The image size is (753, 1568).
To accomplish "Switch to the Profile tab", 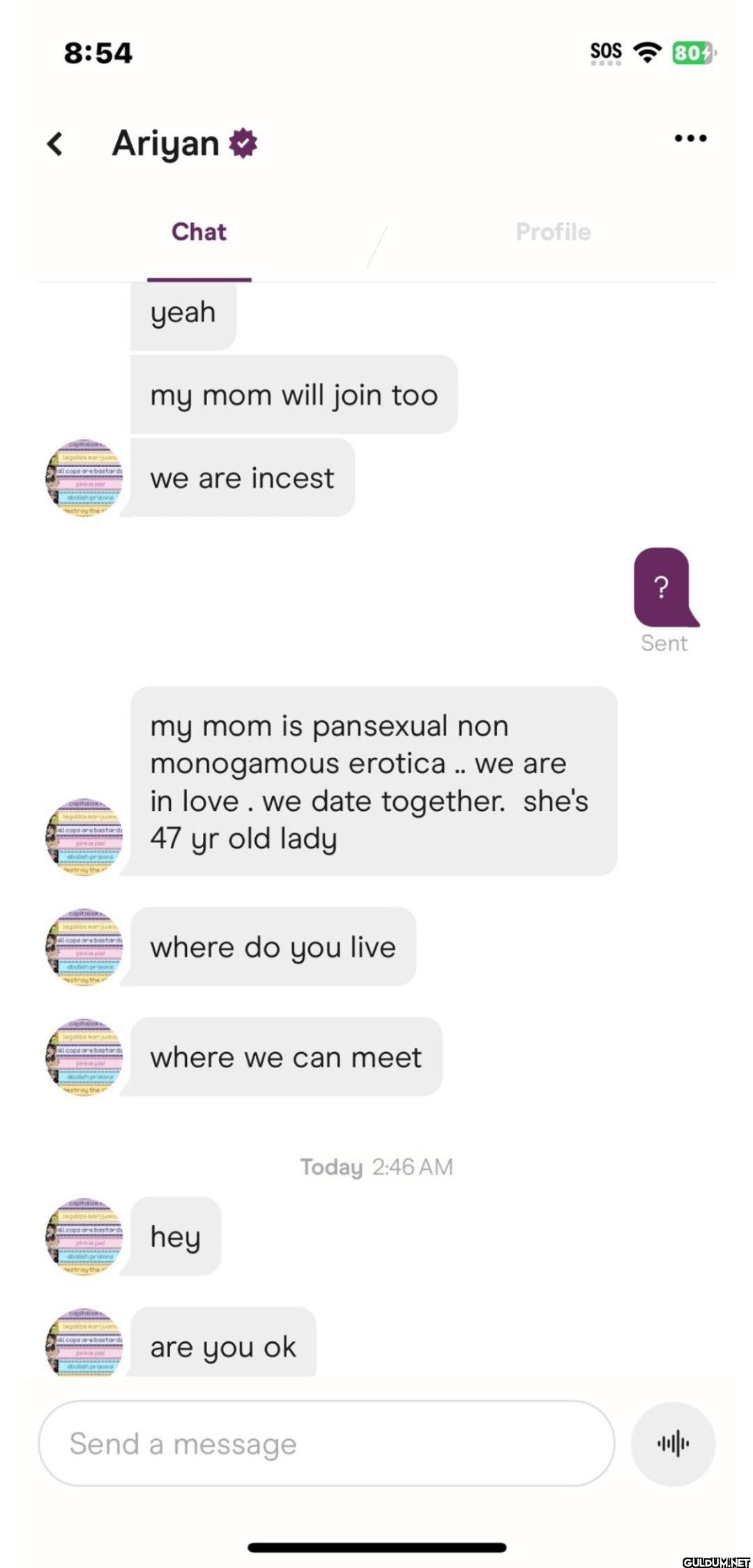I will [553, 232].
